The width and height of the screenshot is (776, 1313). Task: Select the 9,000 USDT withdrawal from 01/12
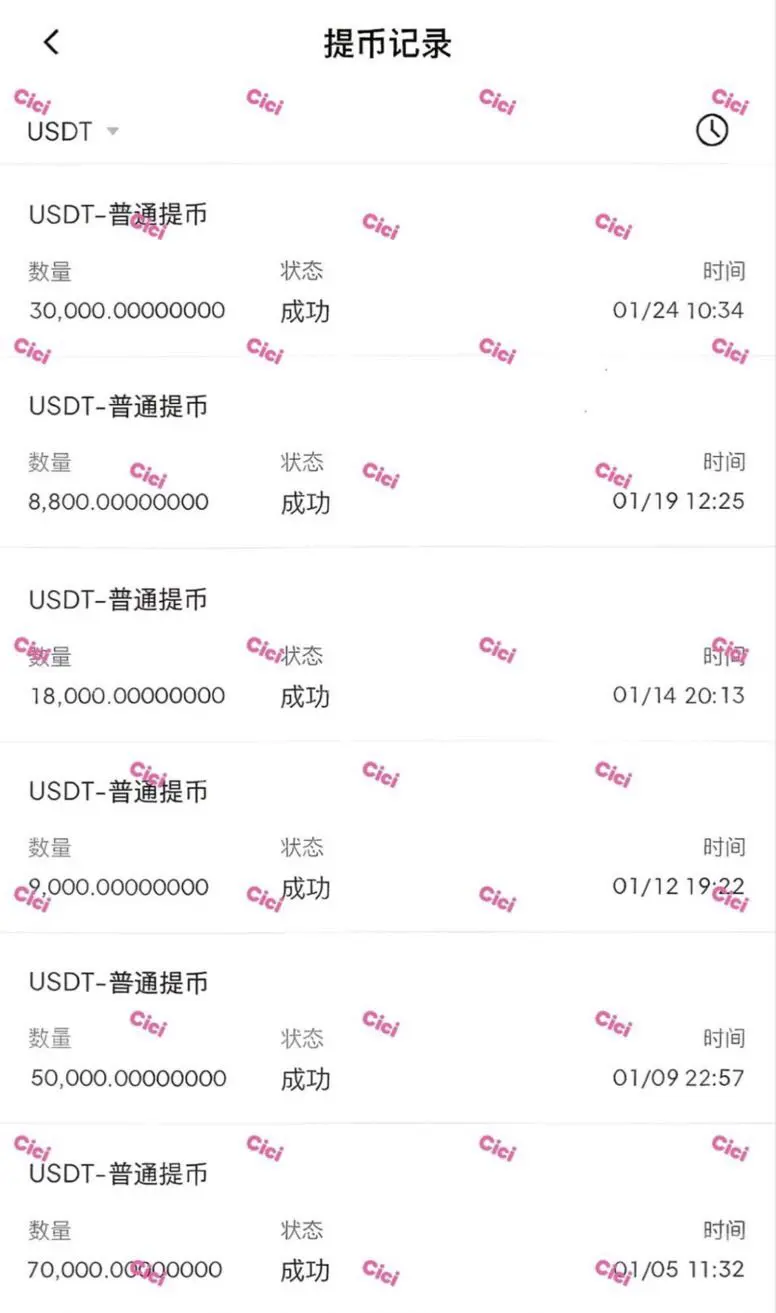point(387,838)
